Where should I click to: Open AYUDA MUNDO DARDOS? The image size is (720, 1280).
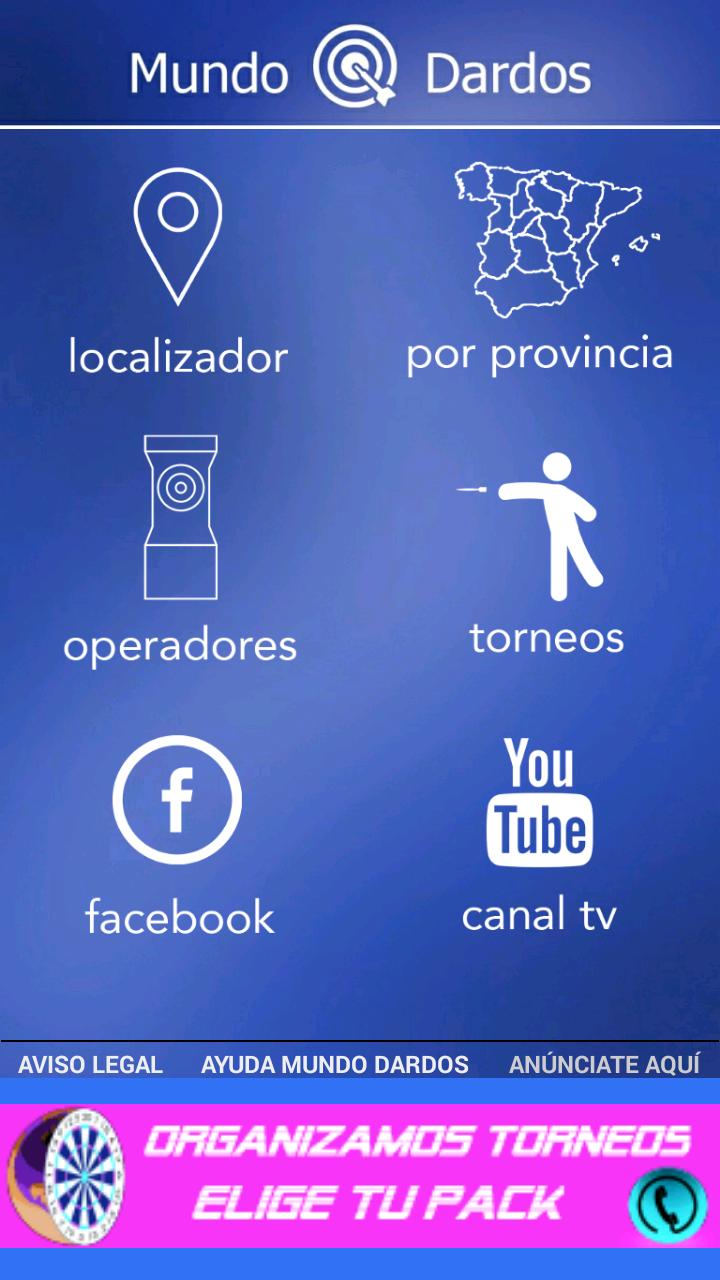(336, 1065)
